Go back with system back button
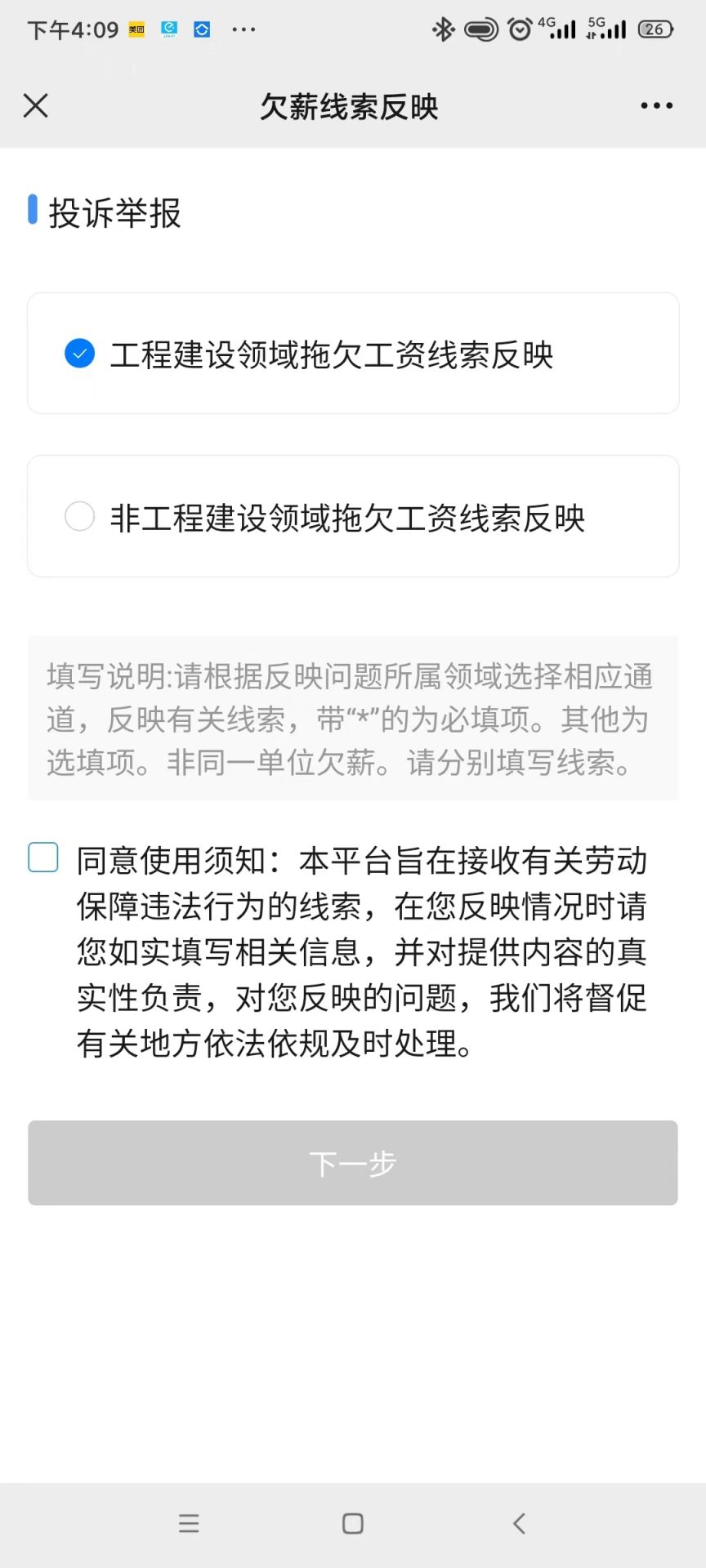 tap(519, 1523)
